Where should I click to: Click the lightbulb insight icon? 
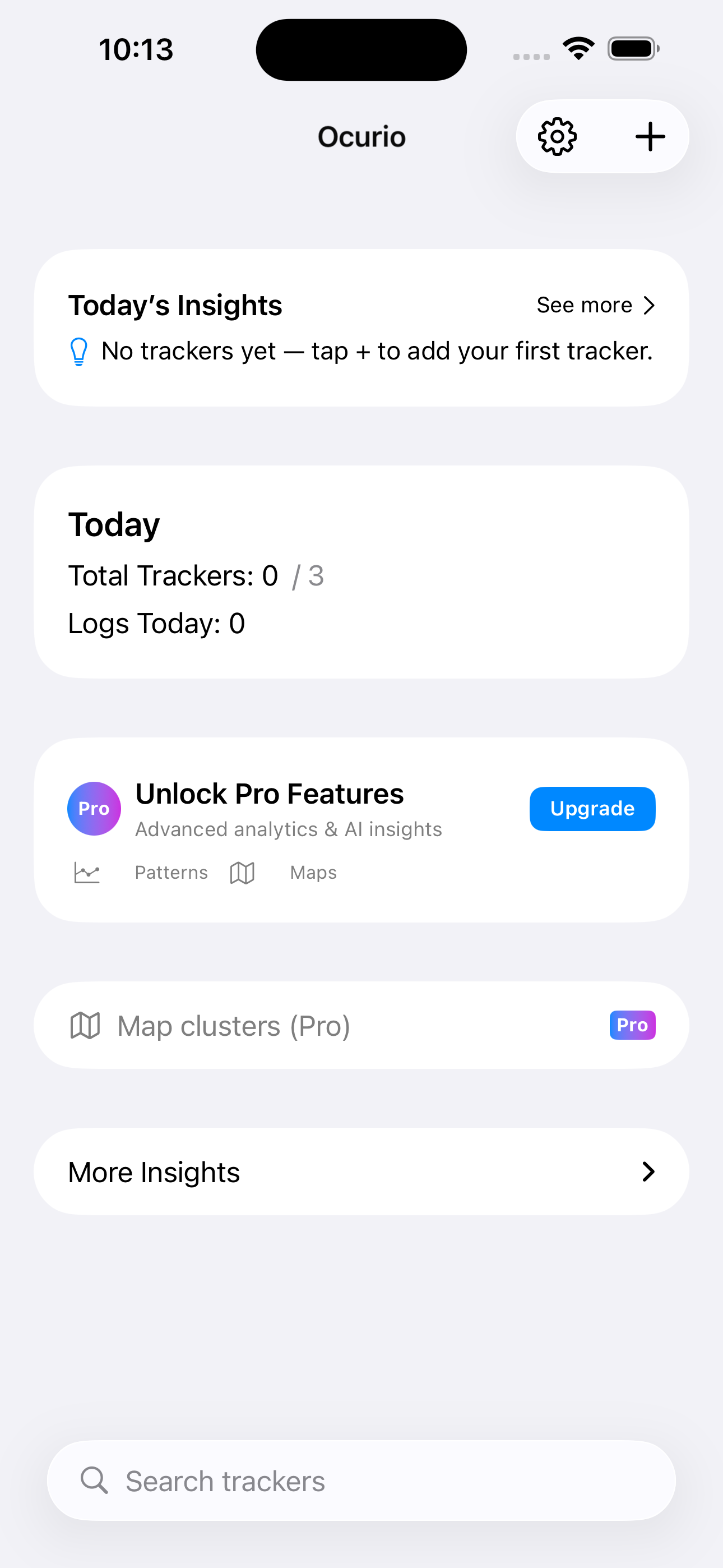[x=78, y=351]
